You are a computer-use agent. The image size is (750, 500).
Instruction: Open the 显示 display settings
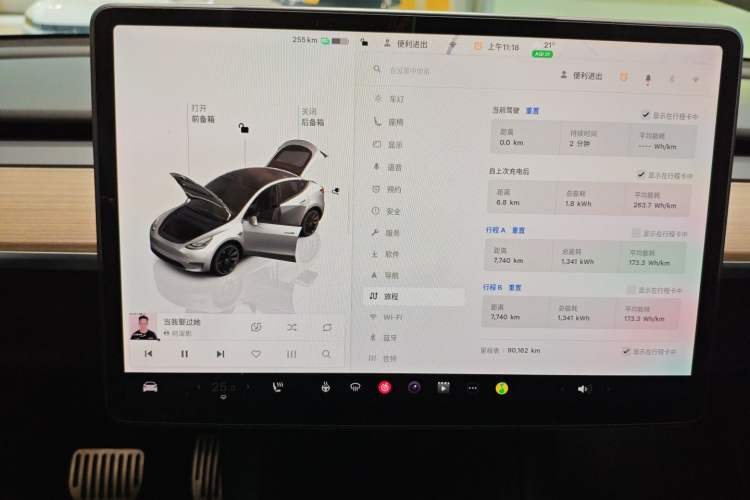point(394,144)
